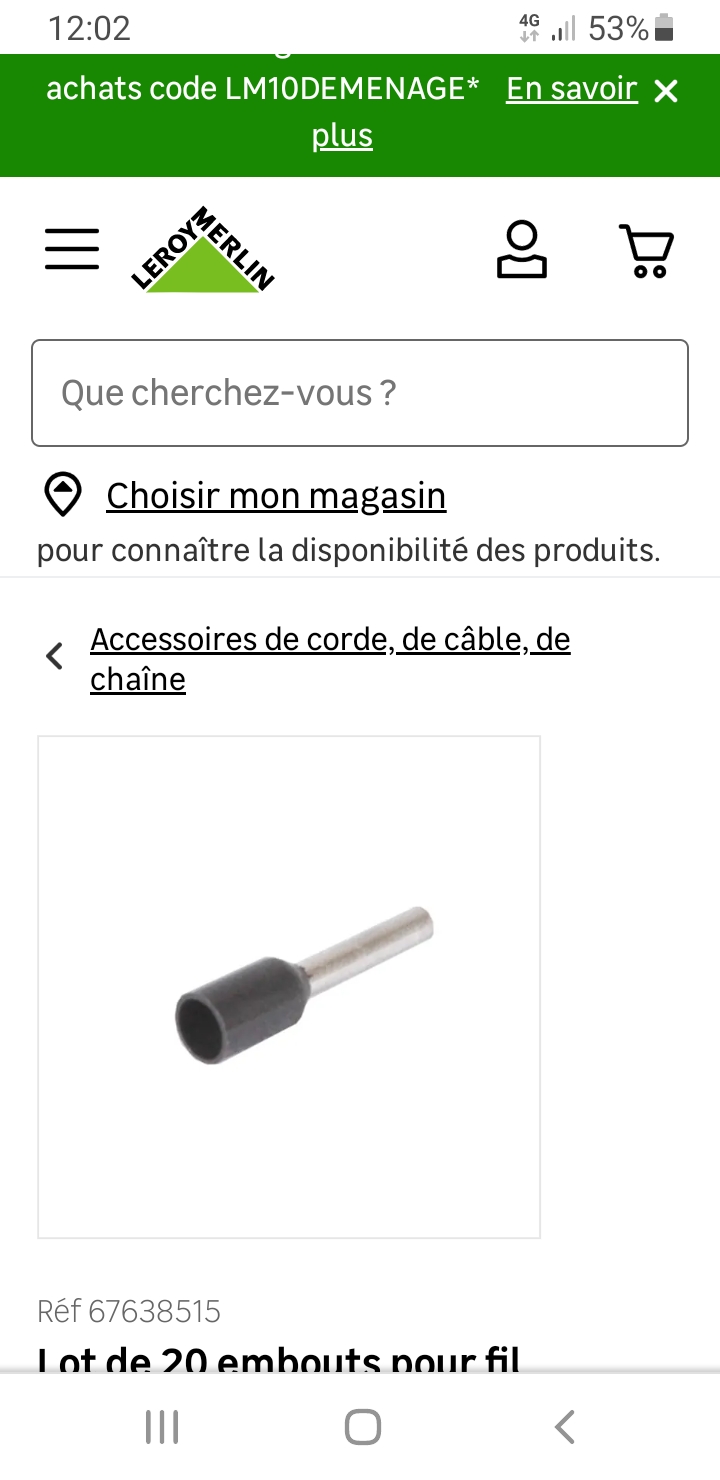The width and height of the screenshot is (720, 1480).
Task: Tap the Android back navigation icon
Action: 563,1427
